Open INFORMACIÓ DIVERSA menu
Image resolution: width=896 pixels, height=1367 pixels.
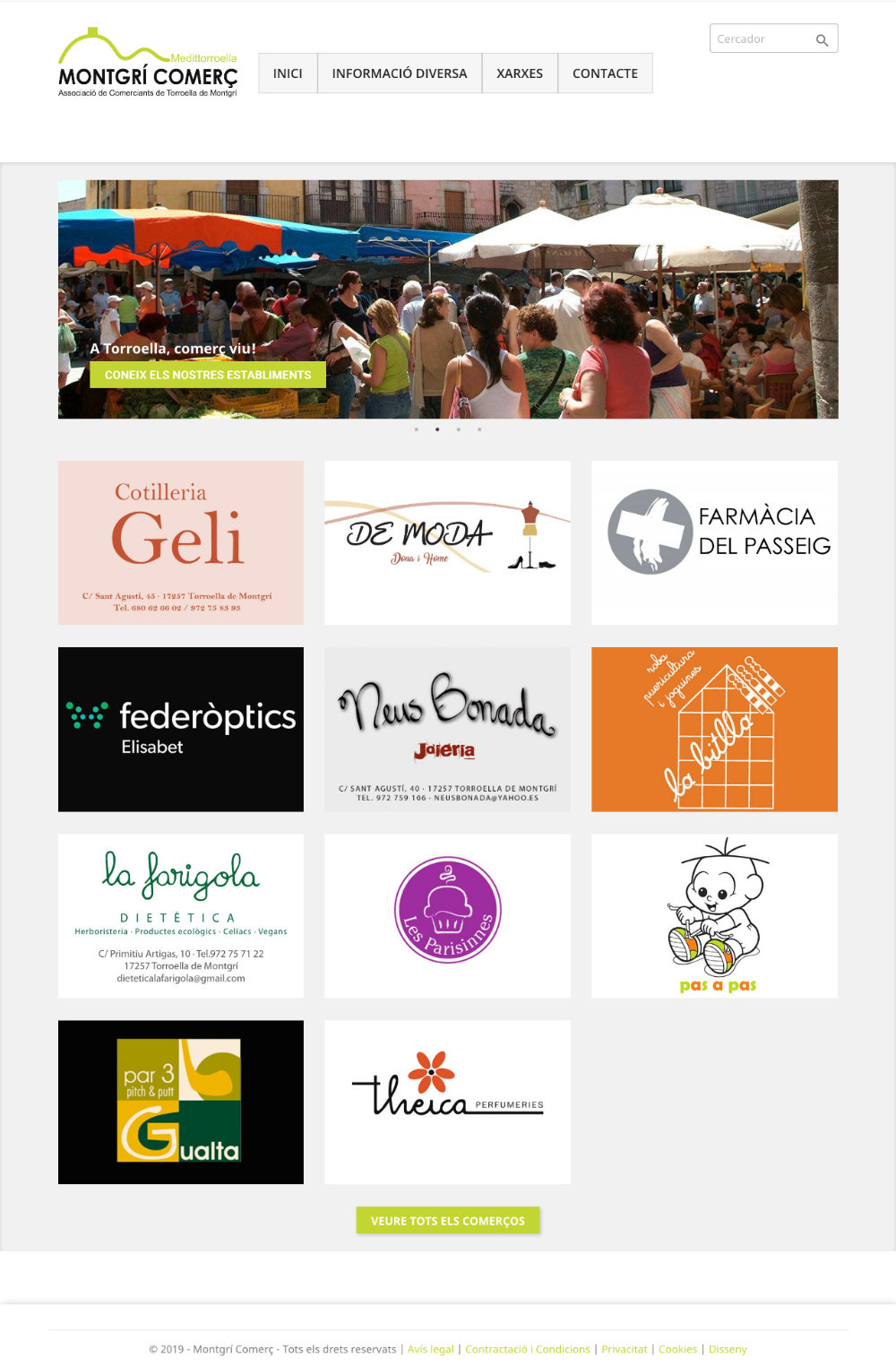pyautogui.click(x=400, y=74)
